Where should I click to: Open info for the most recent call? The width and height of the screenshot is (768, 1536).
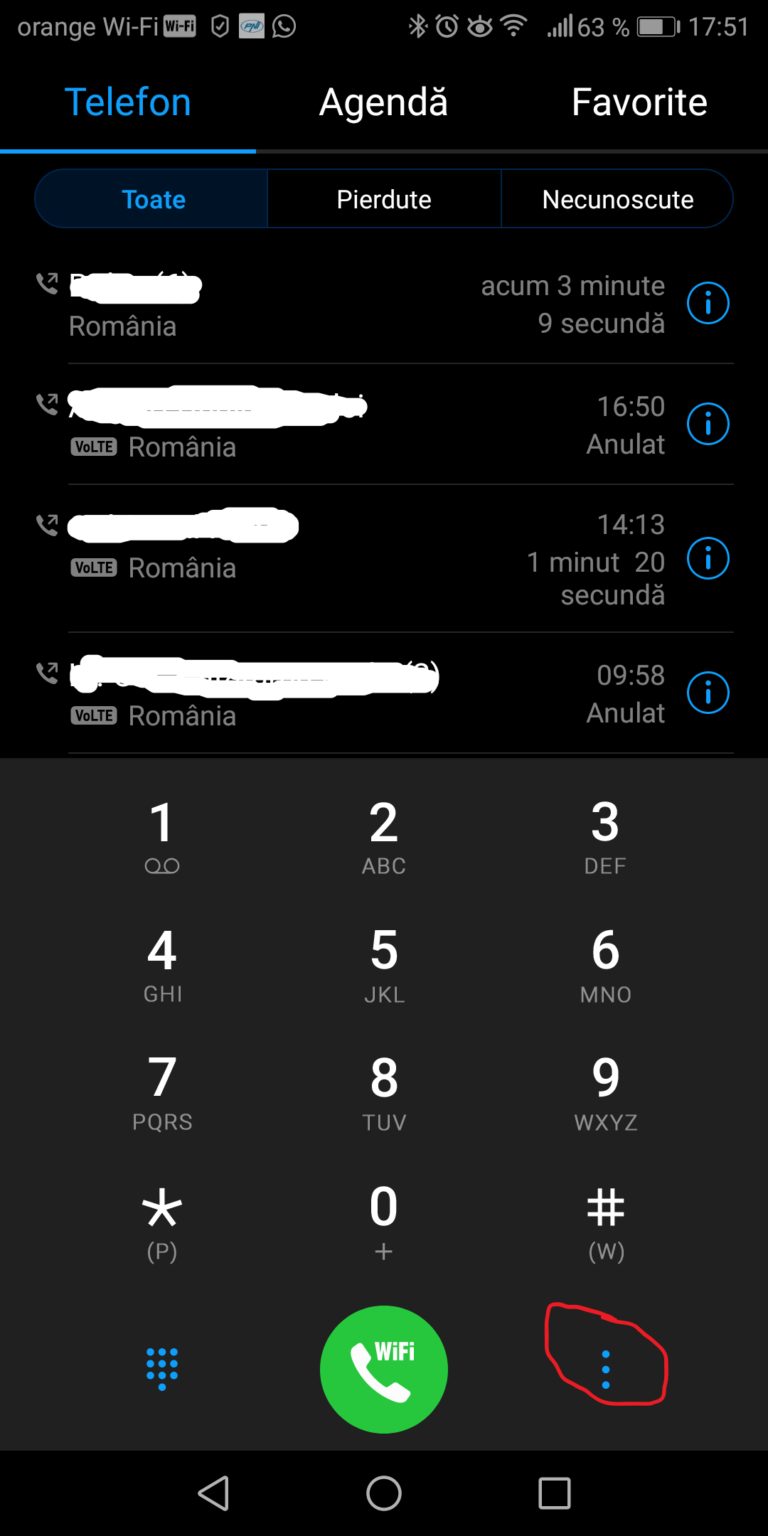click(x=708, y=302)
